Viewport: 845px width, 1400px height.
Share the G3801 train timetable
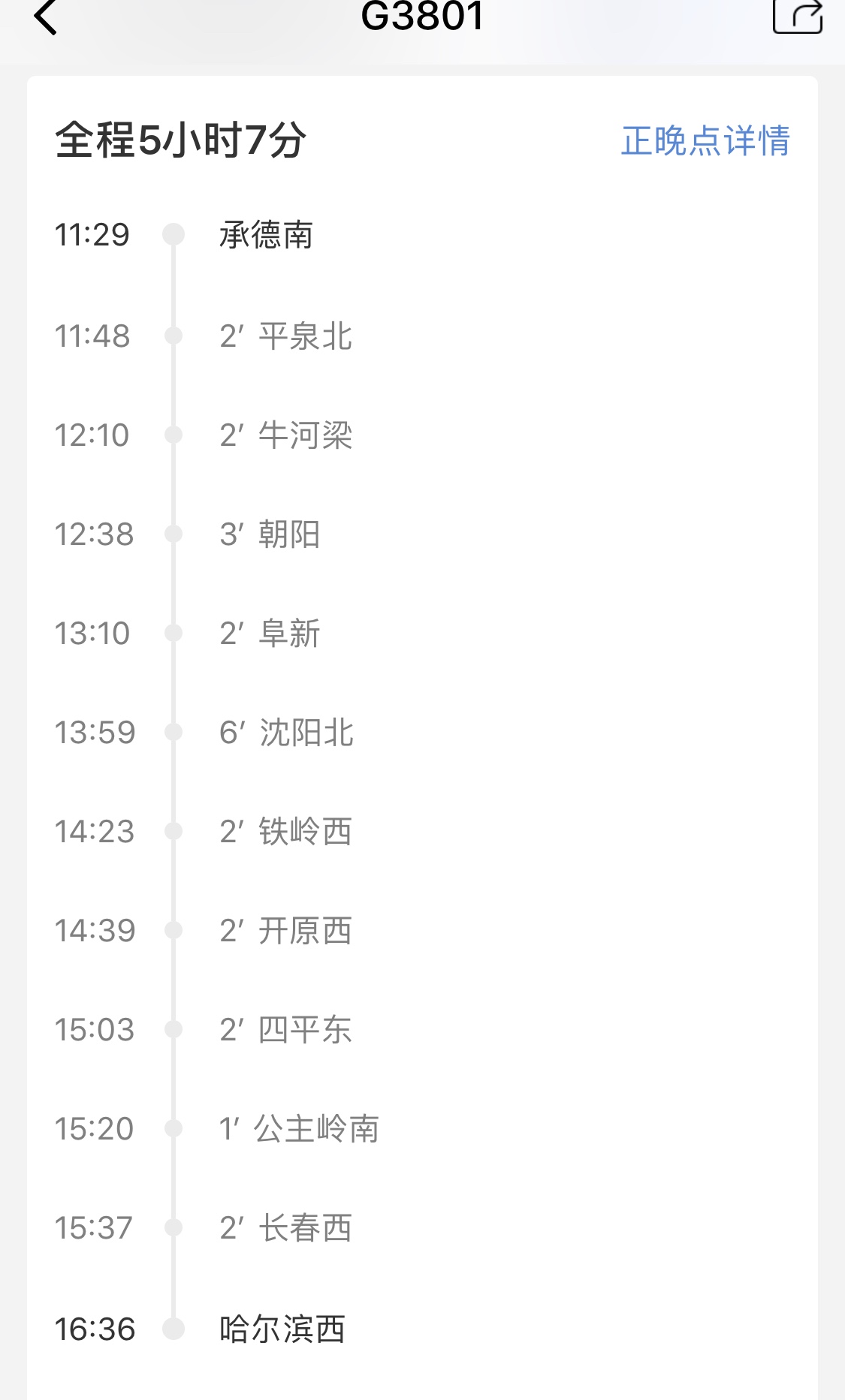tap(797, 17)
